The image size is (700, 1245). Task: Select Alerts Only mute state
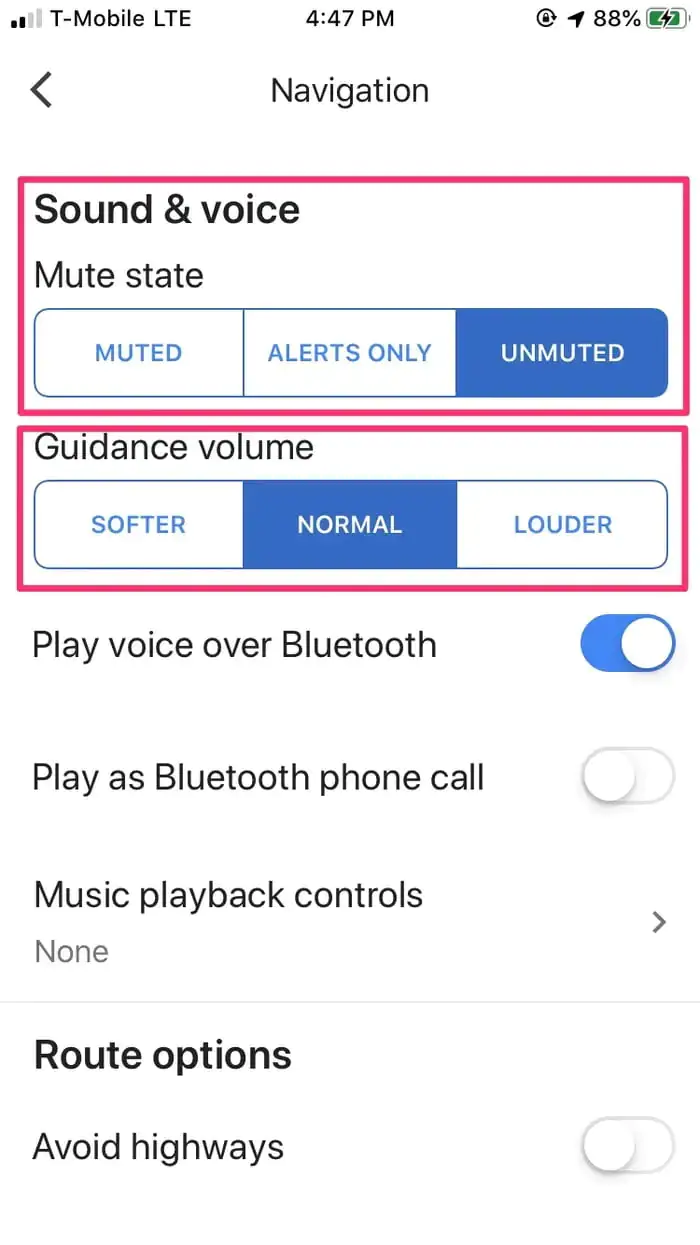pyautogui.click(x=349, y=353)
